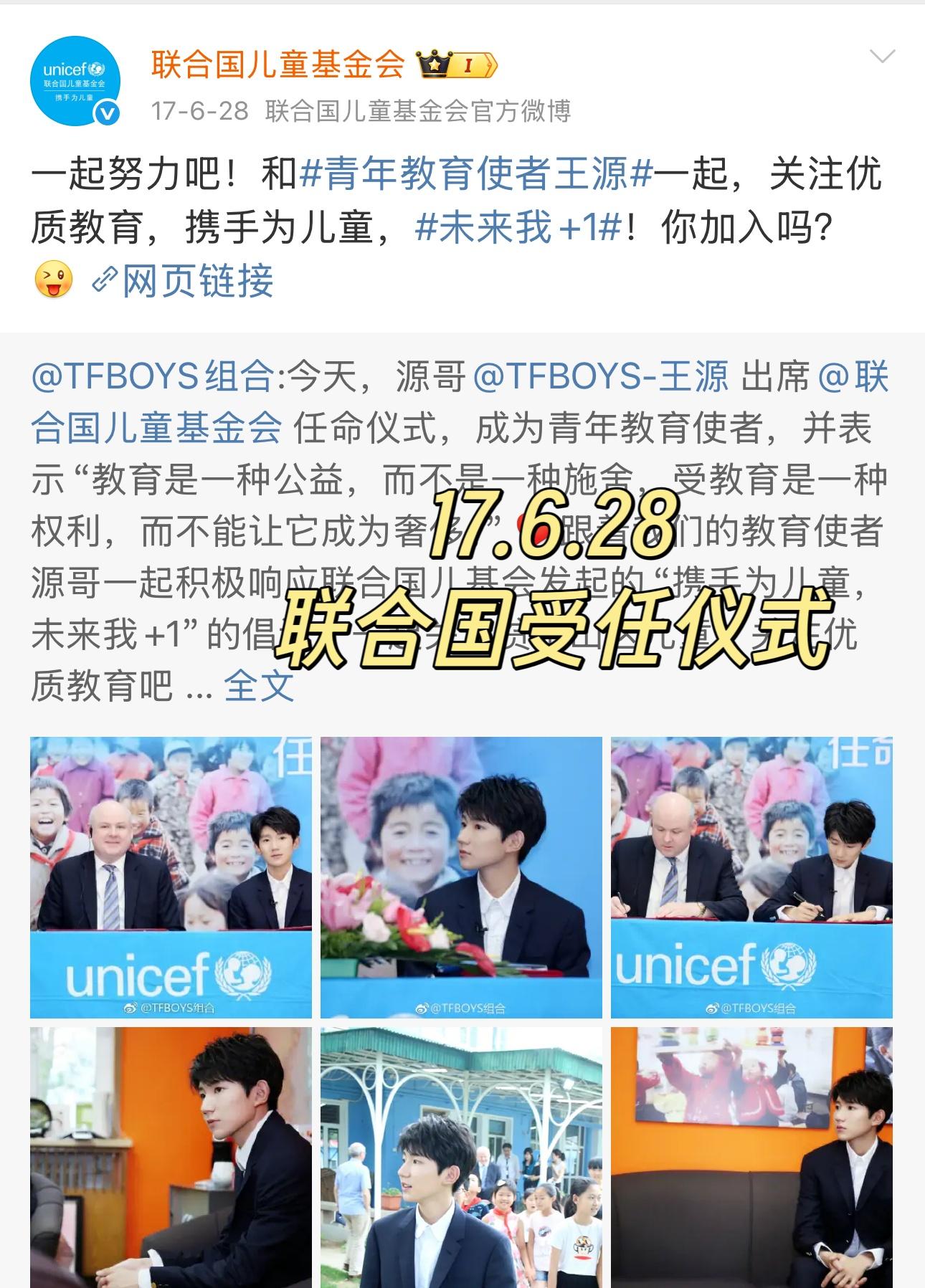View third photo of signing at unicef table
Image resolution: width=925 pixels, height=1288 pixels.
coord(751,877)
